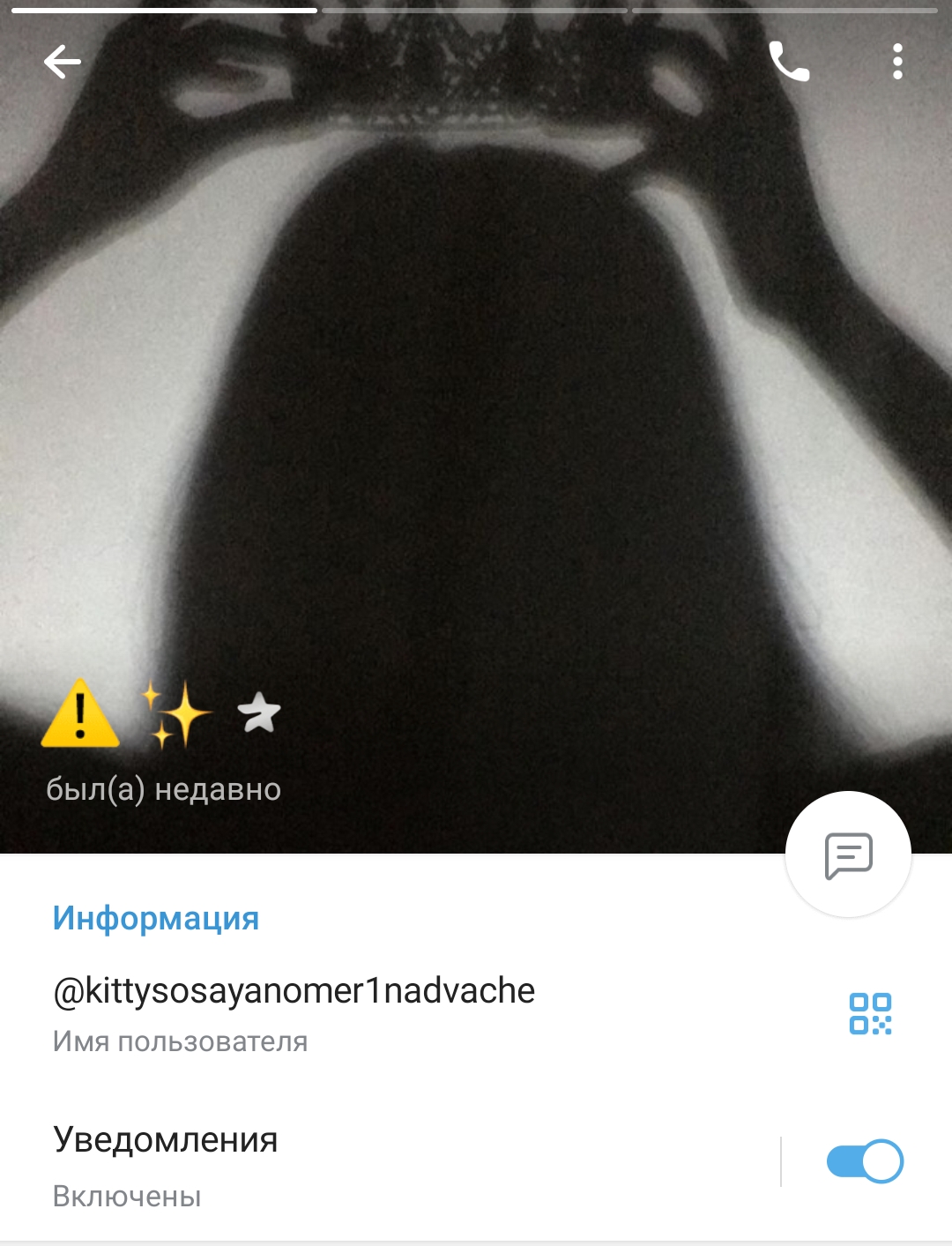Open the three-dot overflow menu
The height and width of the screenshot is (1246, 952).
897,62
